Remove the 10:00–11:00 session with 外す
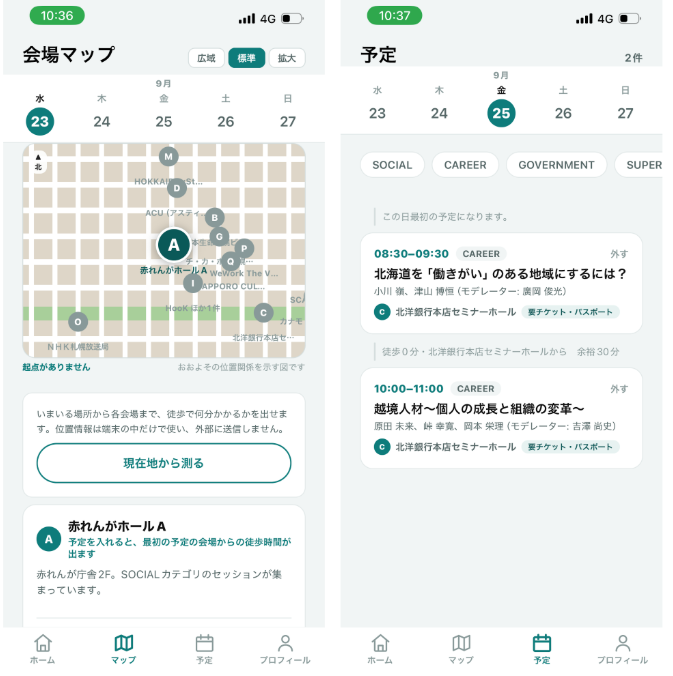The width and height of the screenshot is (673, 676). [619, 389]
